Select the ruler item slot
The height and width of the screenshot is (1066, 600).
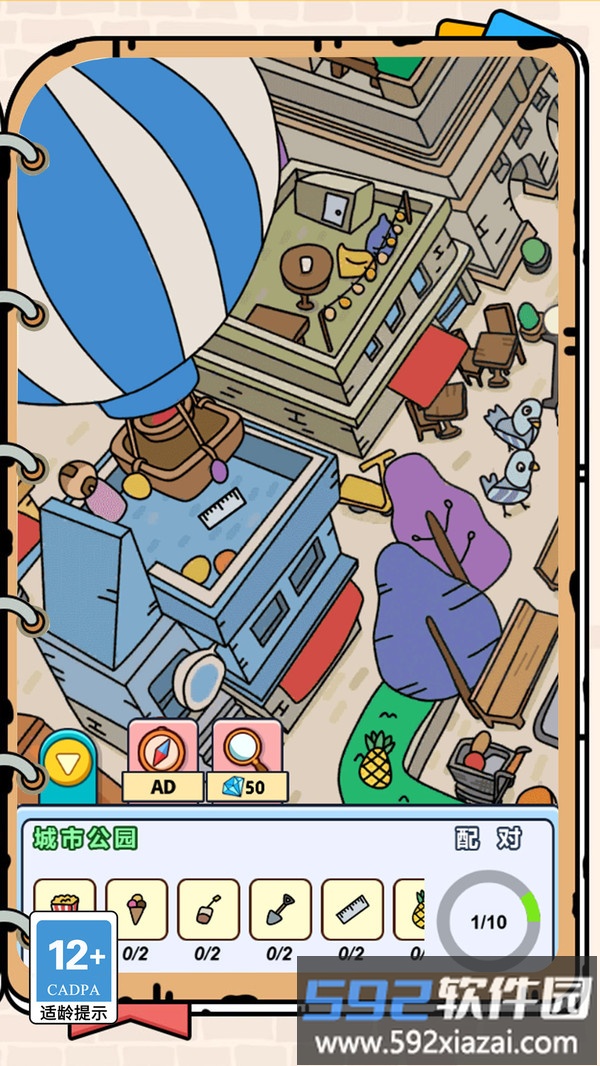pos(352,909)
